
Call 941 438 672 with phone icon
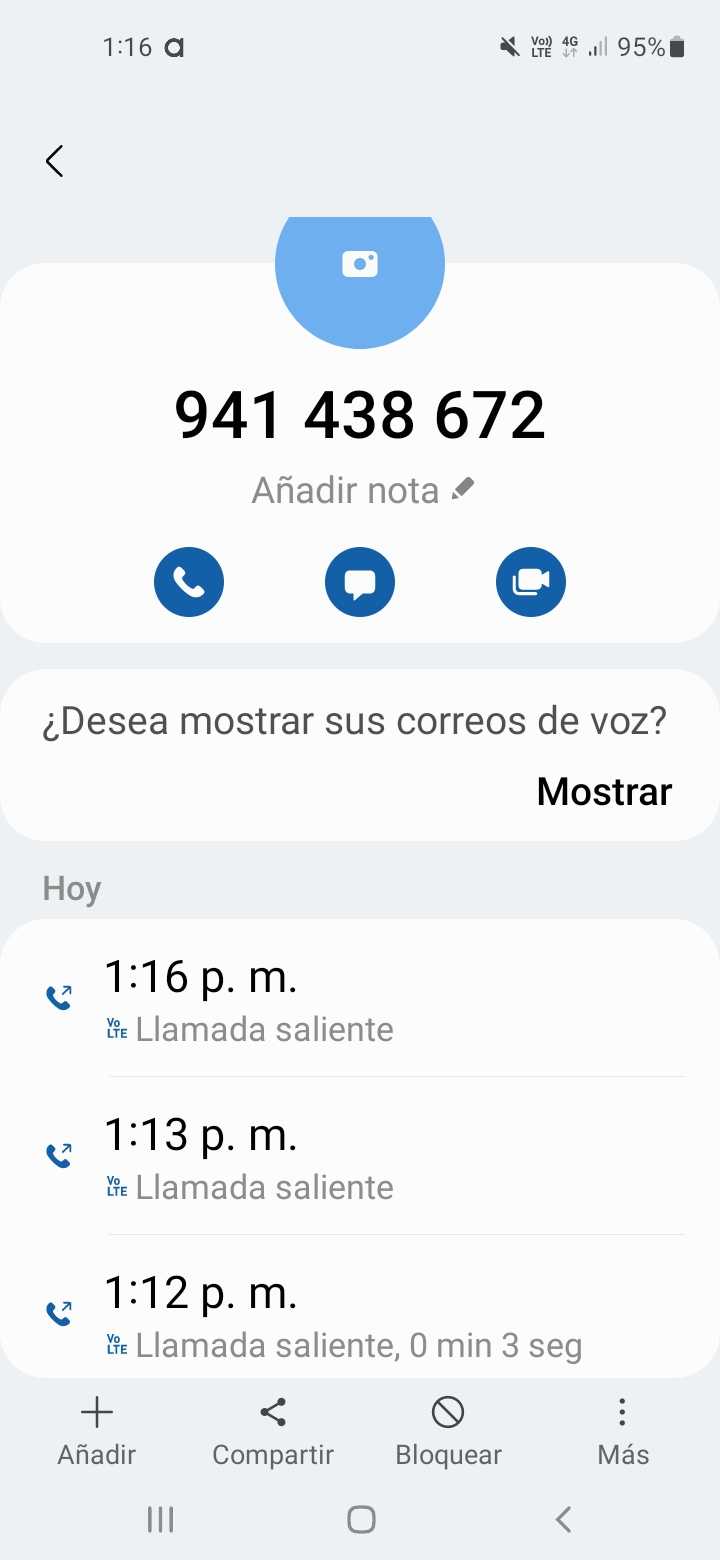point(189,582)
